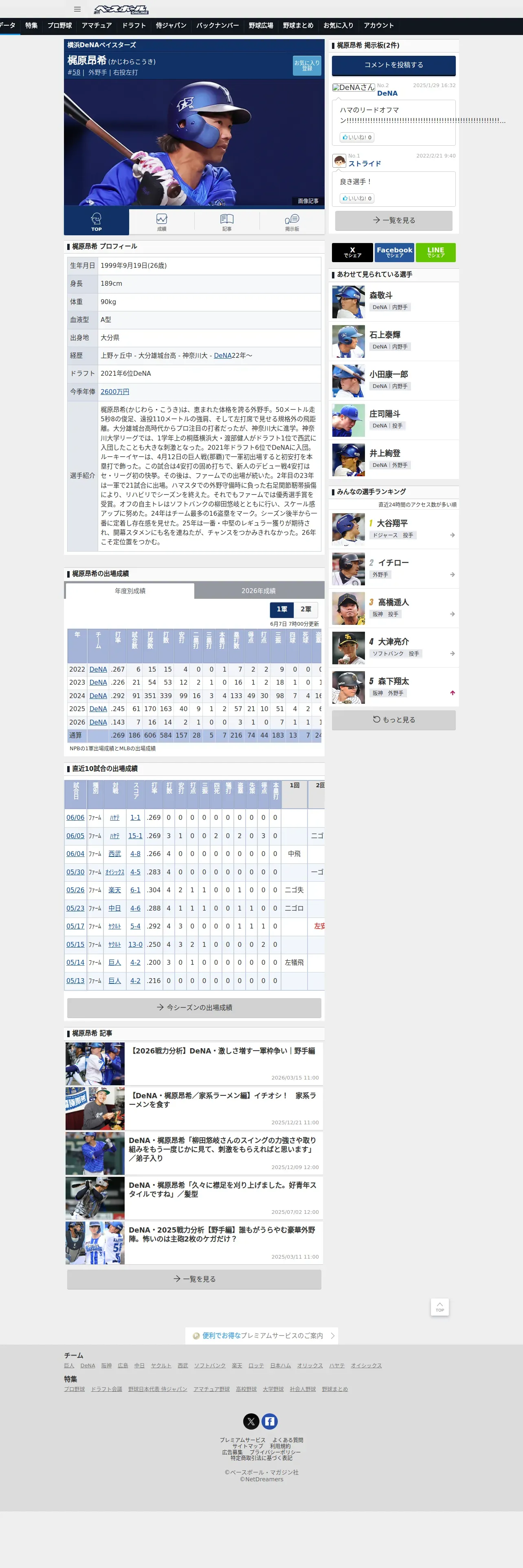Switch to the 成績 tab
523x1568 pixels.
(x=161, y=222)
